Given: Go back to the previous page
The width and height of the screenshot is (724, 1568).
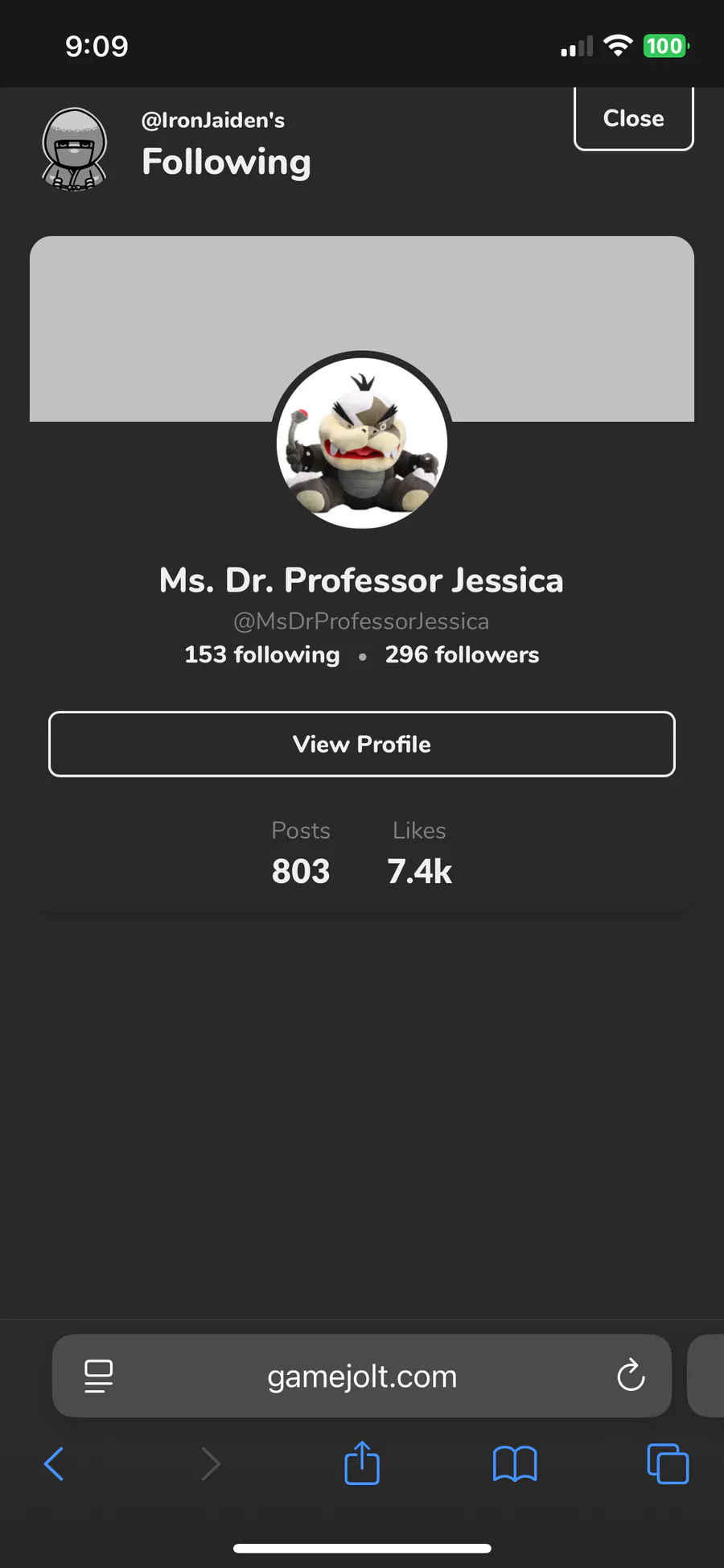Looking at the screenshot, I should 54,1464.
